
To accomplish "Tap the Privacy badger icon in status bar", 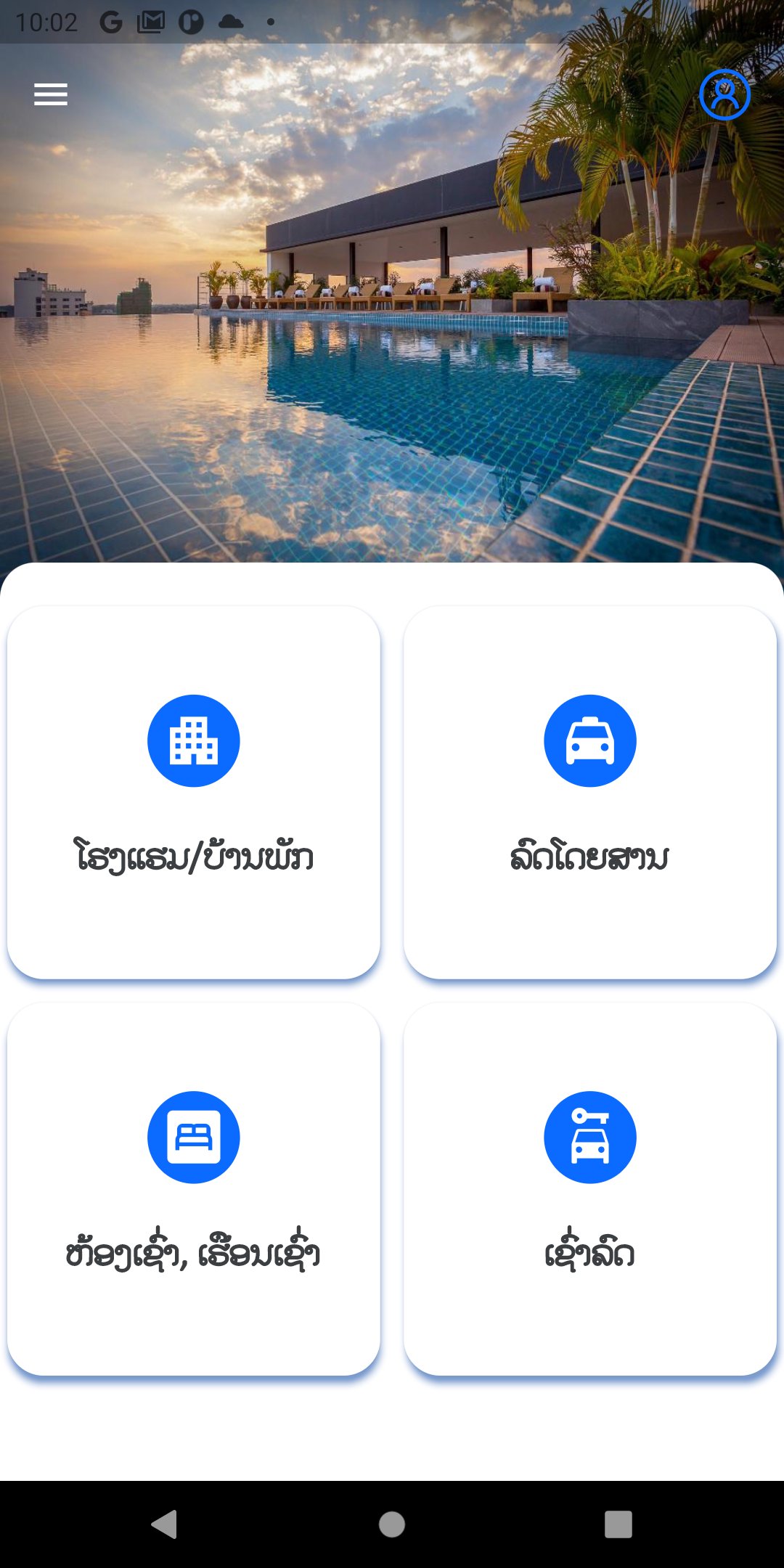I will tap(191, 20).
